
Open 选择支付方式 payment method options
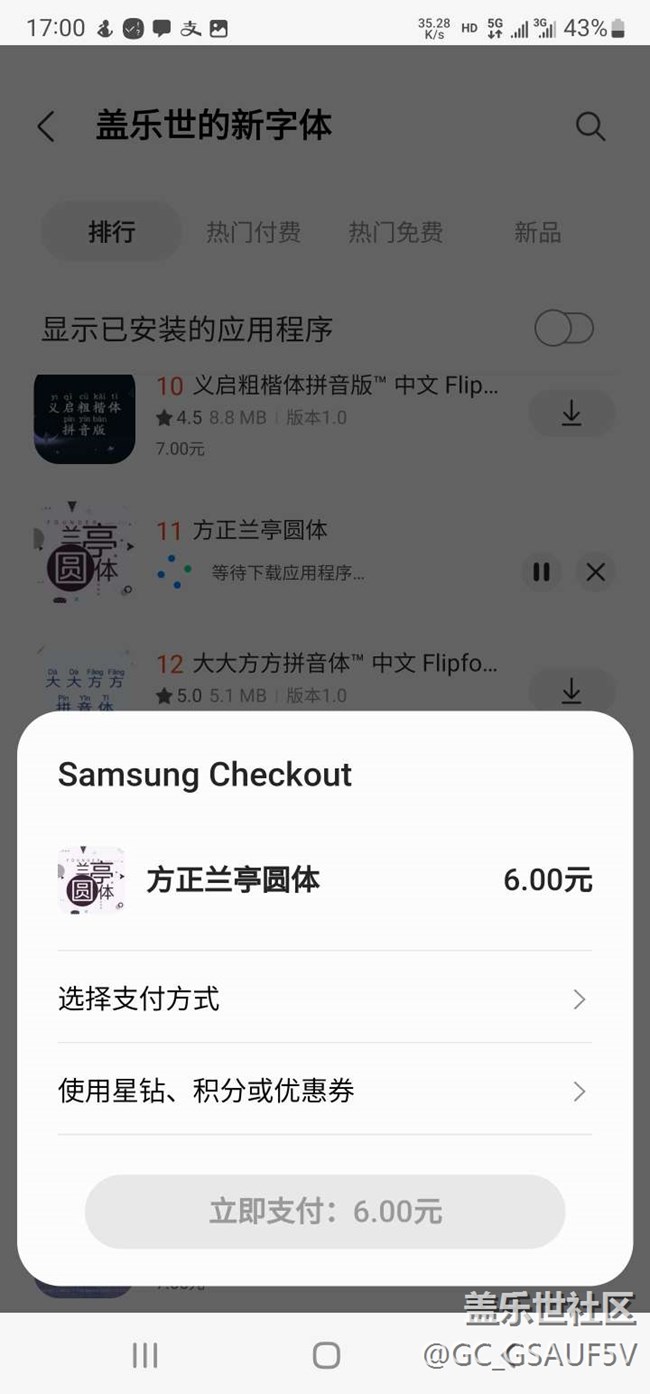click(324, 998)
